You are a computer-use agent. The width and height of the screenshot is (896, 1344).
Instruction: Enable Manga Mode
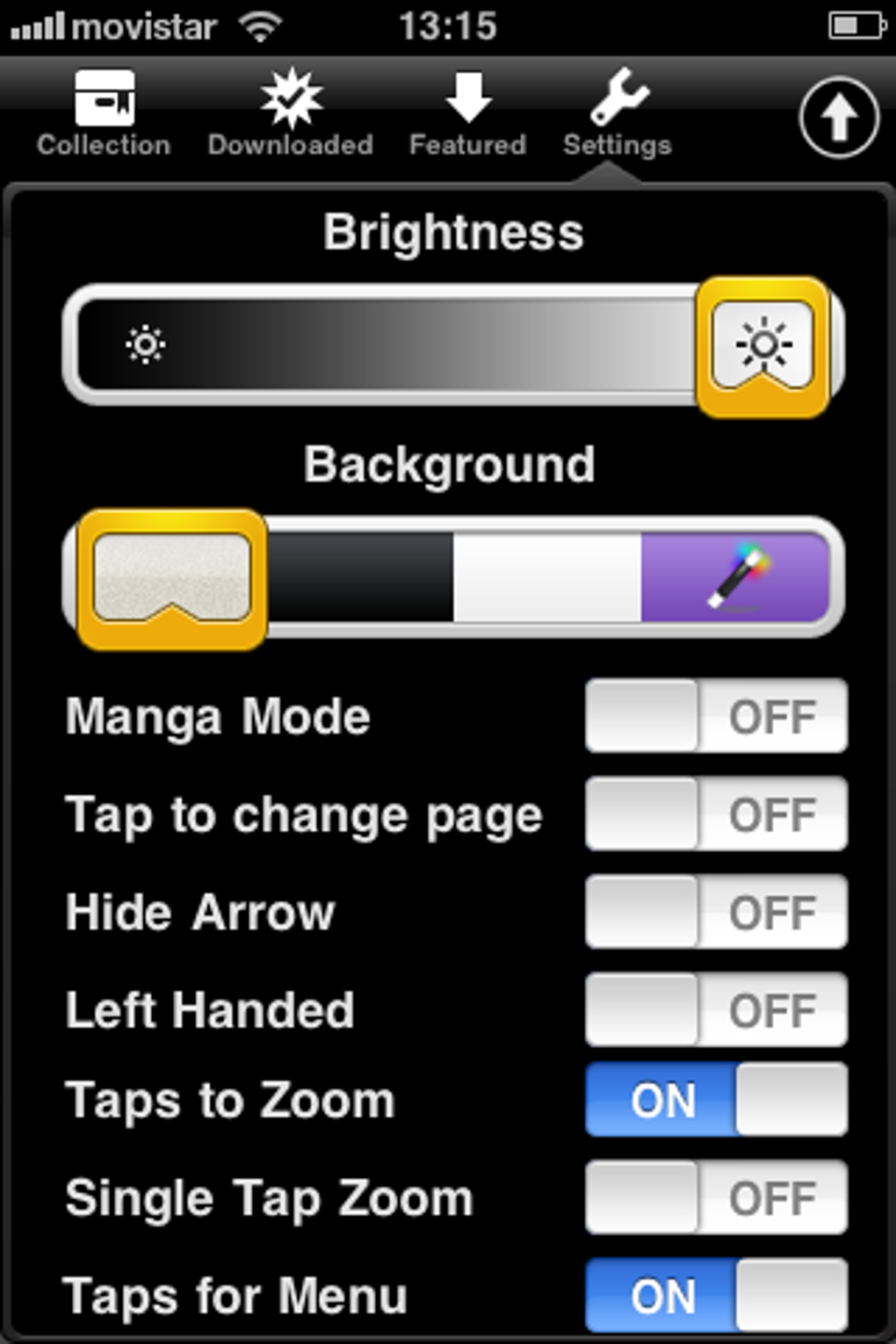[x=716, y=716]
